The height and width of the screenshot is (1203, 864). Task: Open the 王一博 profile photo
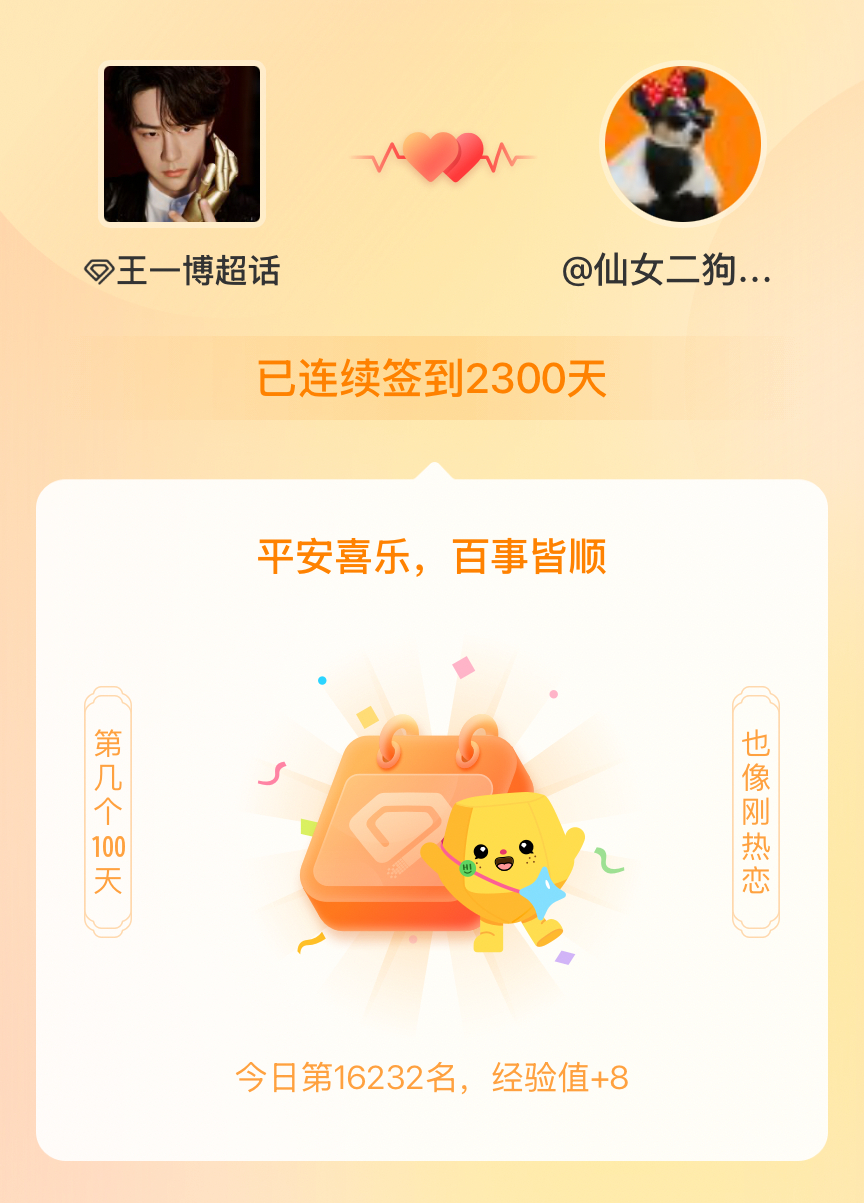click(180, 144)
